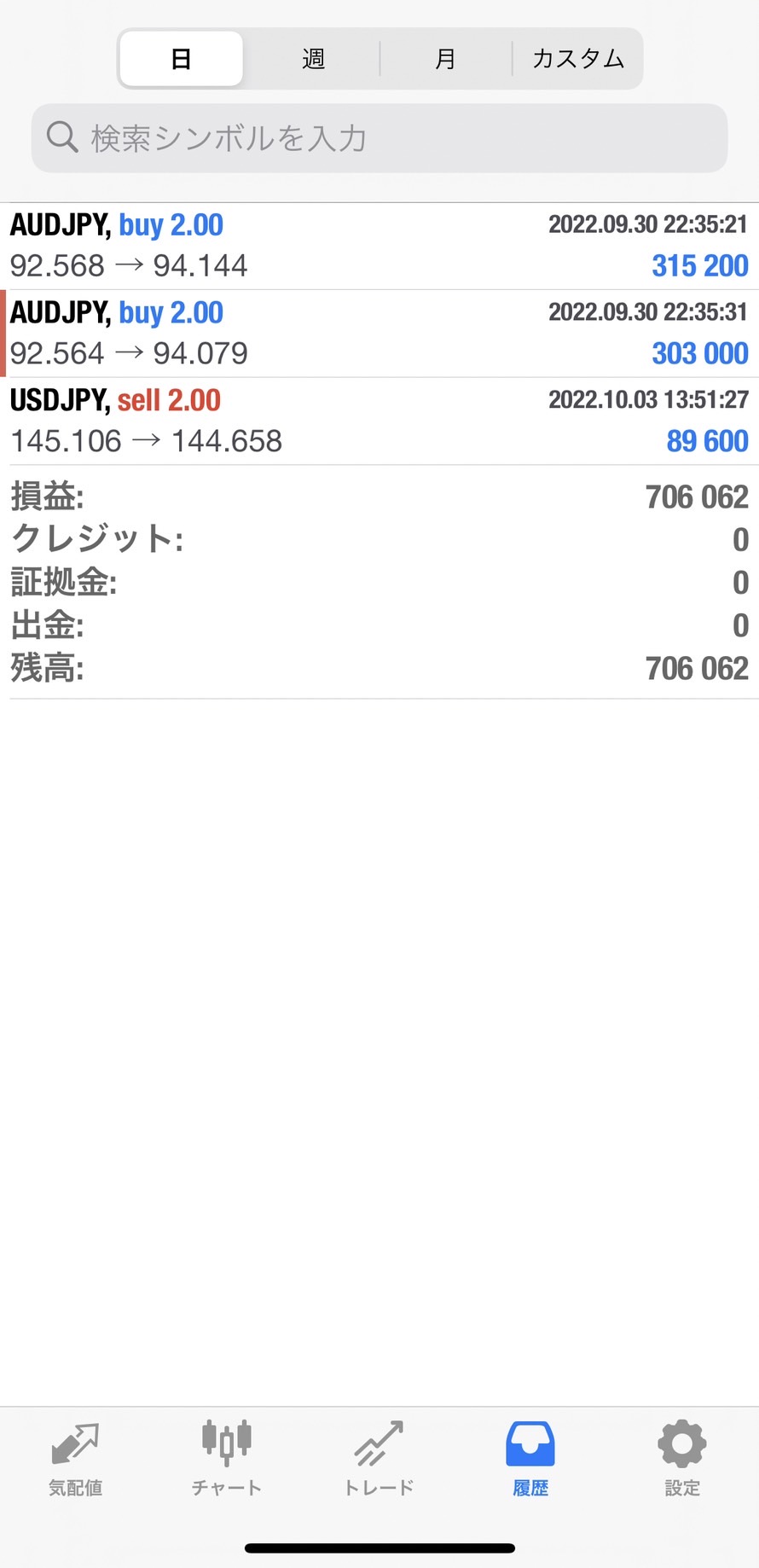Open the 設定 settings tab
The width and height of the screenshot is (759, 1568).
pos(682,1459)
